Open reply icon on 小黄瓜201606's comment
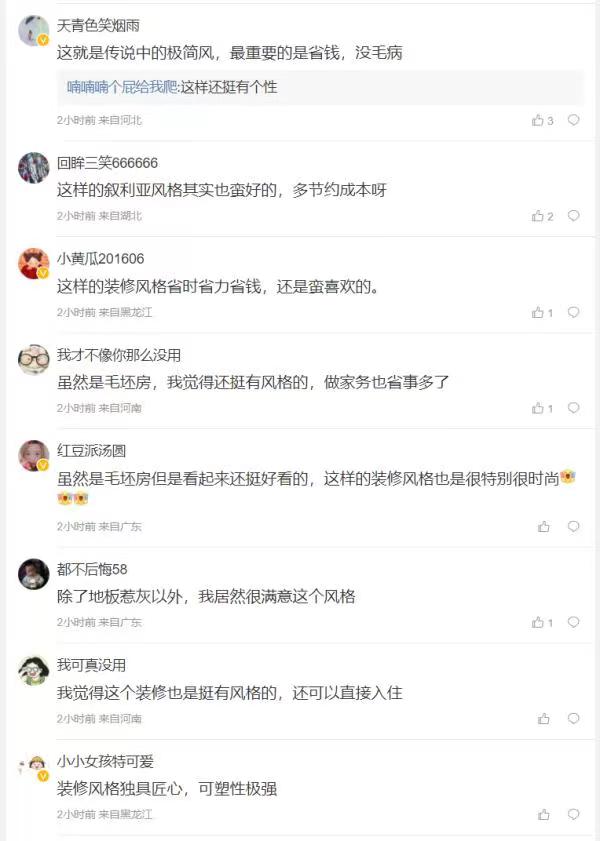This screenshot has width=600, height=841. (573, 312)
